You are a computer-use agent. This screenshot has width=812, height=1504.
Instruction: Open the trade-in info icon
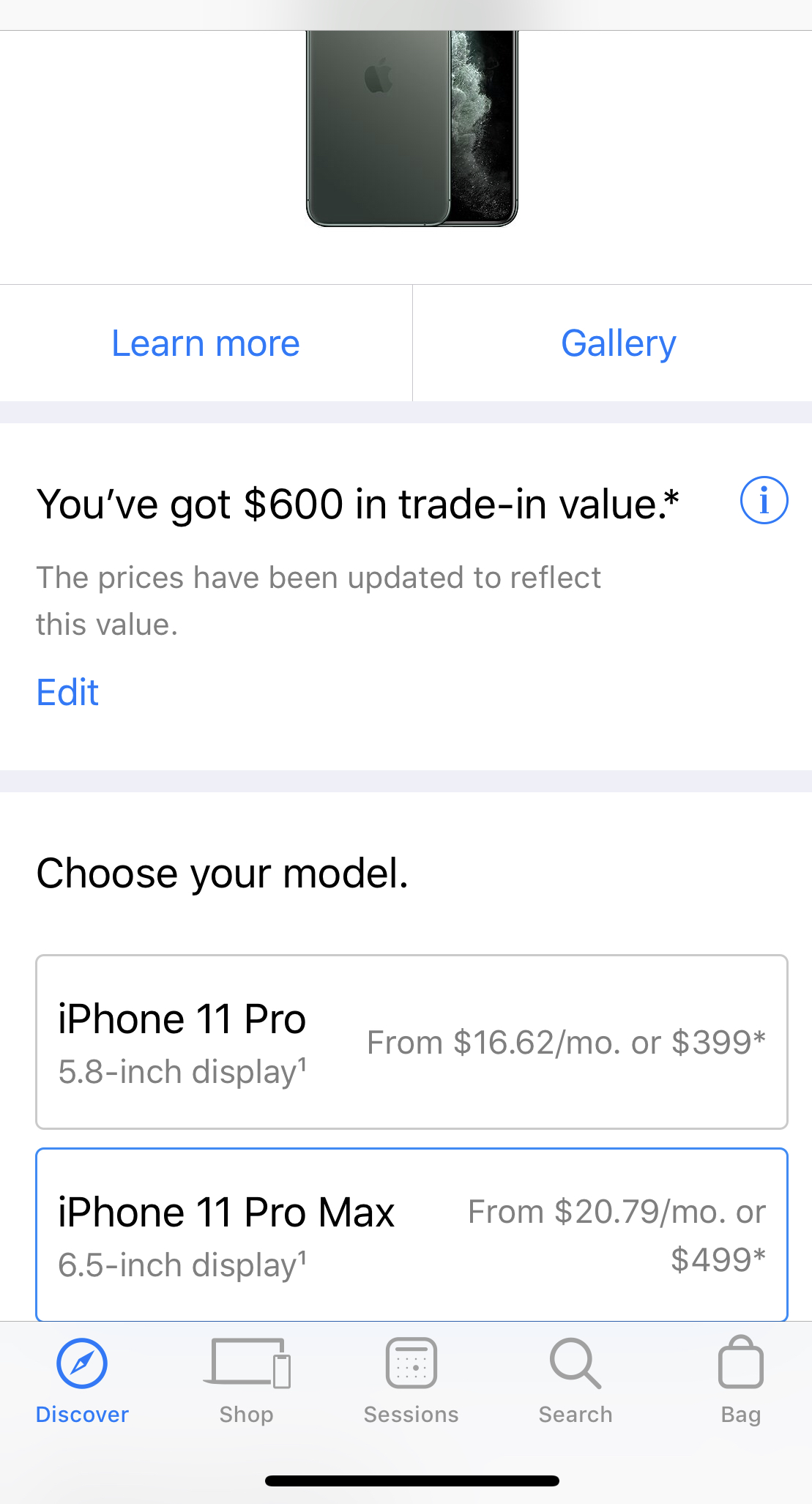(764, 501)
